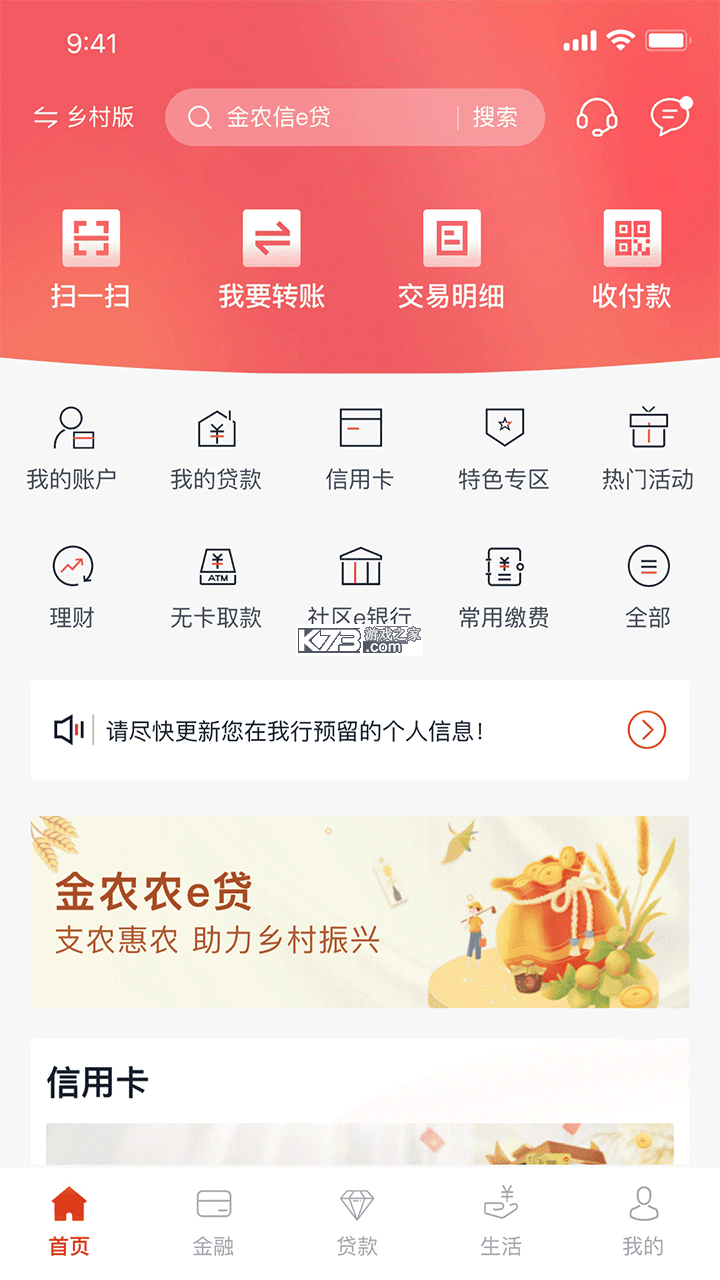The width and height of the screenshot is (720, 1280).
Task: Switch to the 生活 tab
Action: pyautogui.click(x=504, y=1220)
